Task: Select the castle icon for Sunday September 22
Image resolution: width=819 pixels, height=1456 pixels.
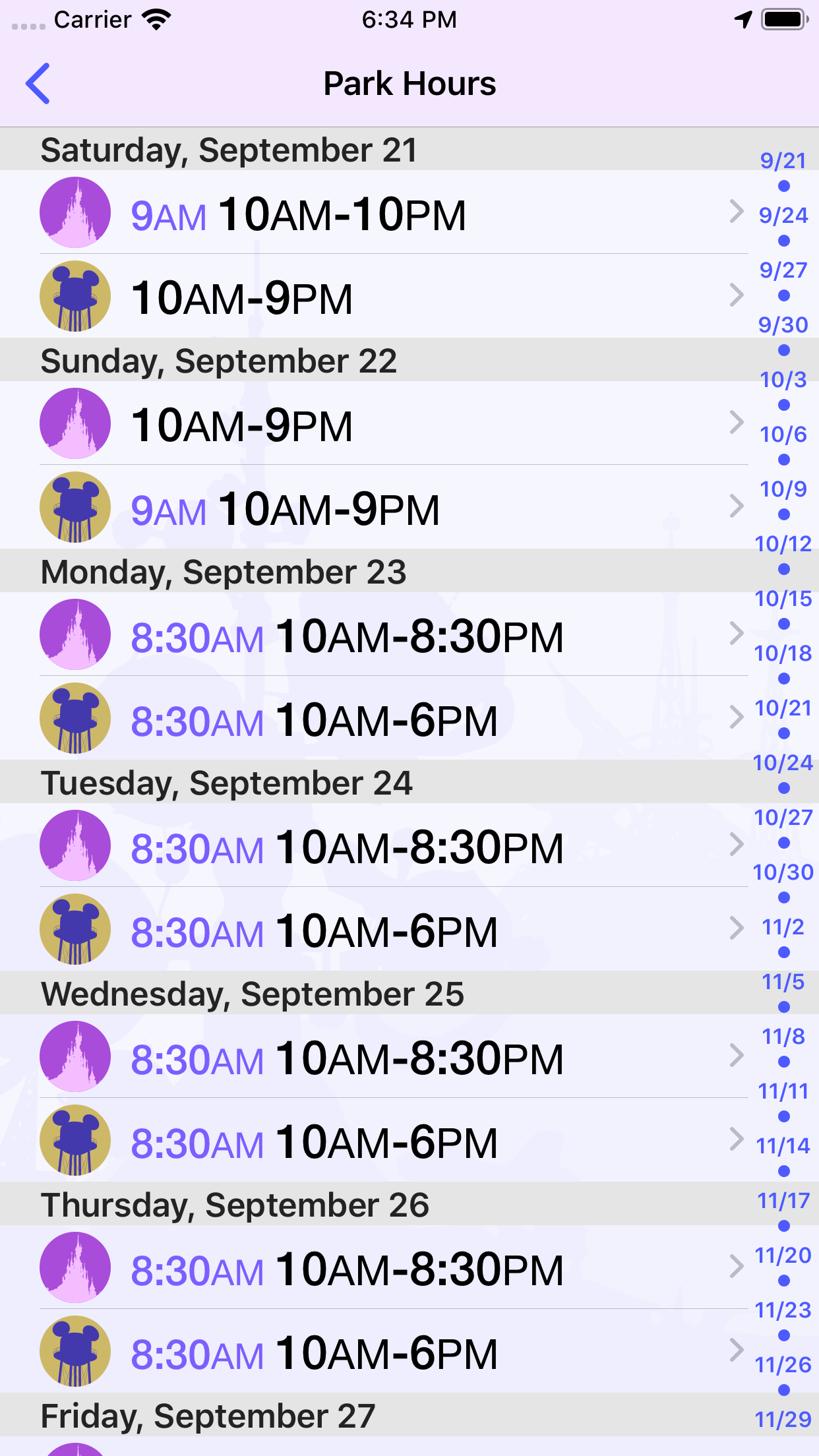Action: click(x=74, y=423)
